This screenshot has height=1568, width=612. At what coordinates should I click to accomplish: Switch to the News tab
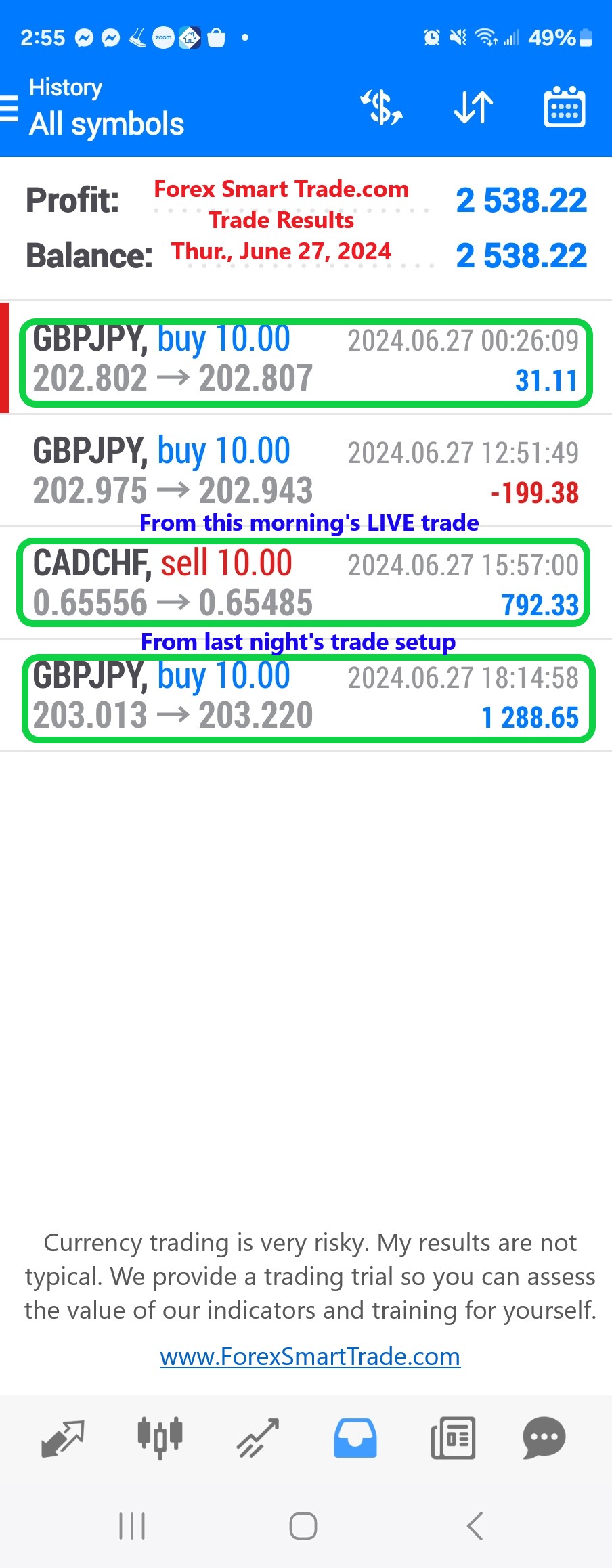coord(453,1438)
